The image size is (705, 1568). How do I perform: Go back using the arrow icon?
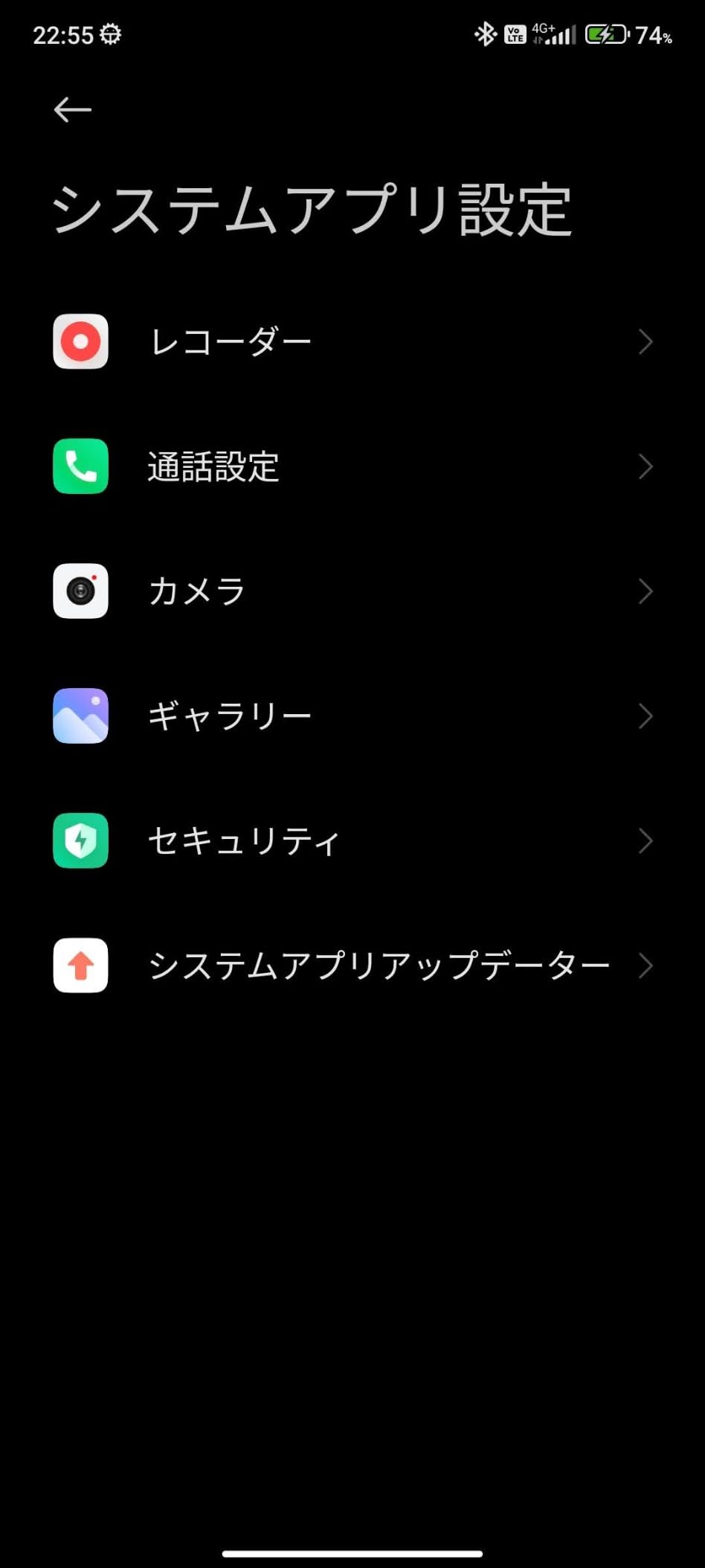point(72,110)
